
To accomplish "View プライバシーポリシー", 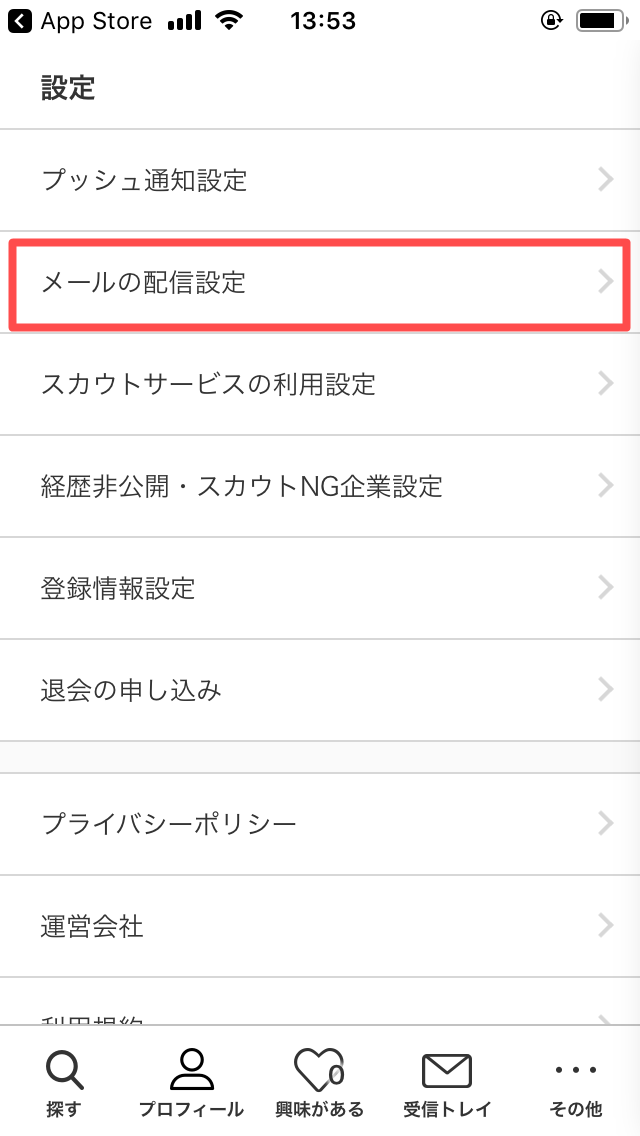I will 320,824.
